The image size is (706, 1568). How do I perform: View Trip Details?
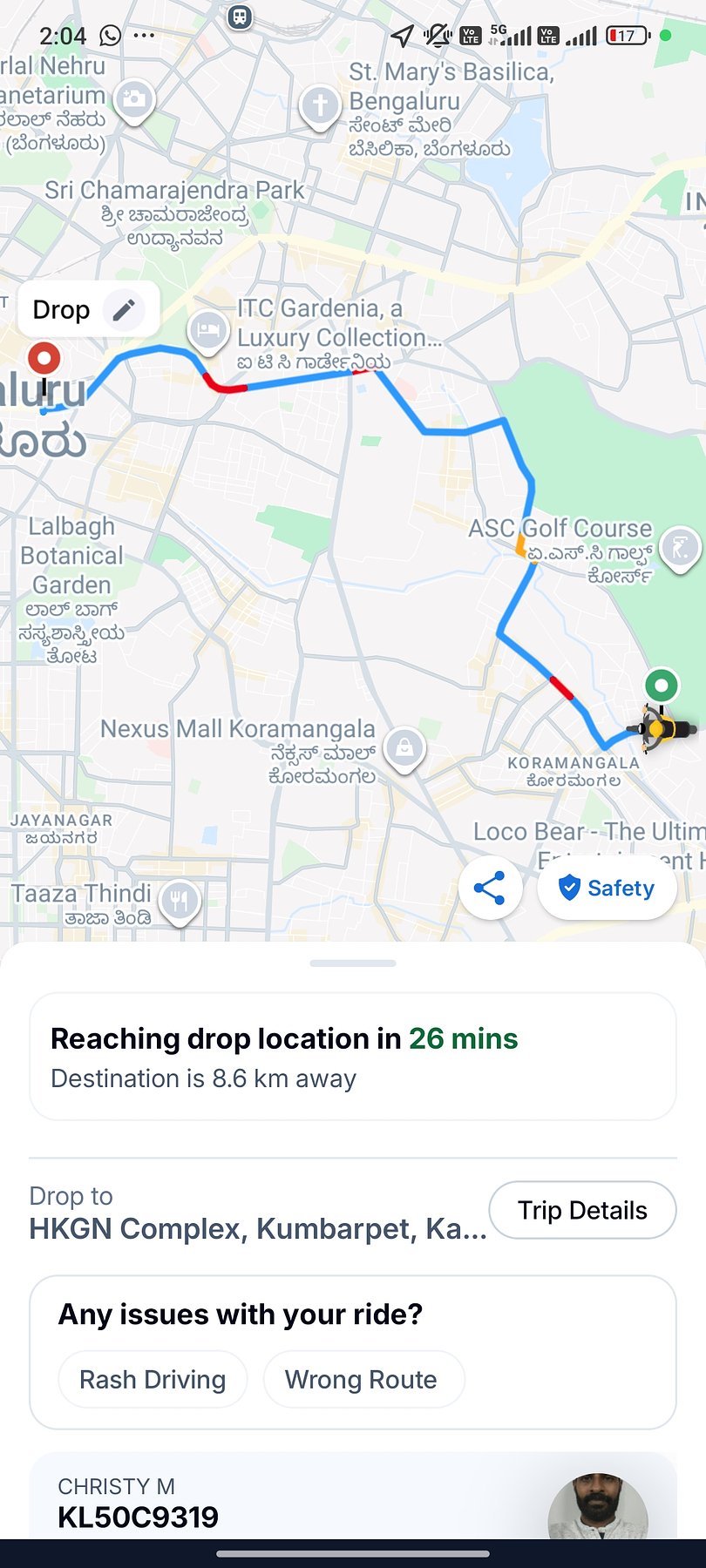(x=582, y=1210)
